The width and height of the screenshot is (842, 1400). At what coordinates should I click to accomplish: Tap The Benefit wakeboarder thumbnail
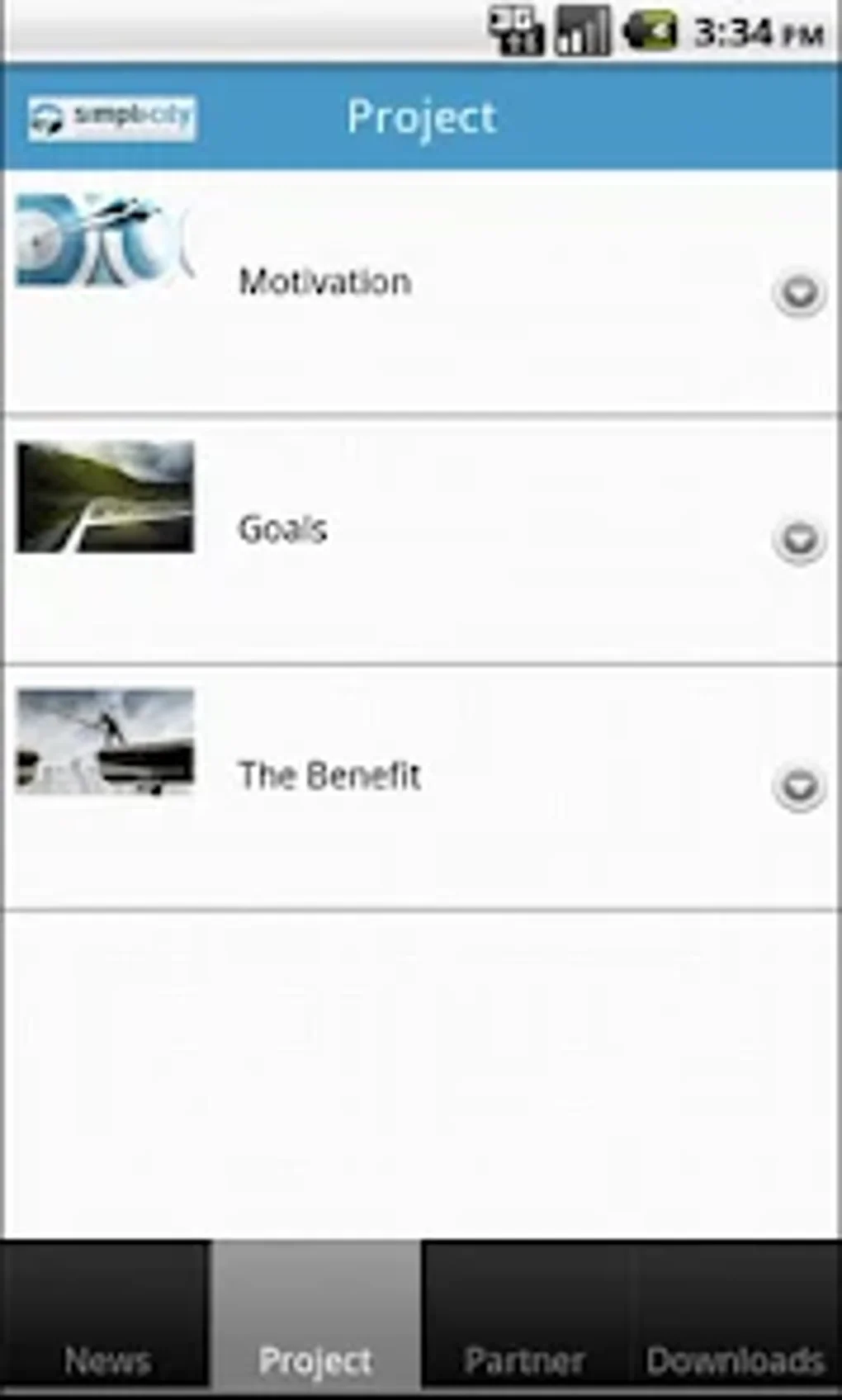point(106,743)
